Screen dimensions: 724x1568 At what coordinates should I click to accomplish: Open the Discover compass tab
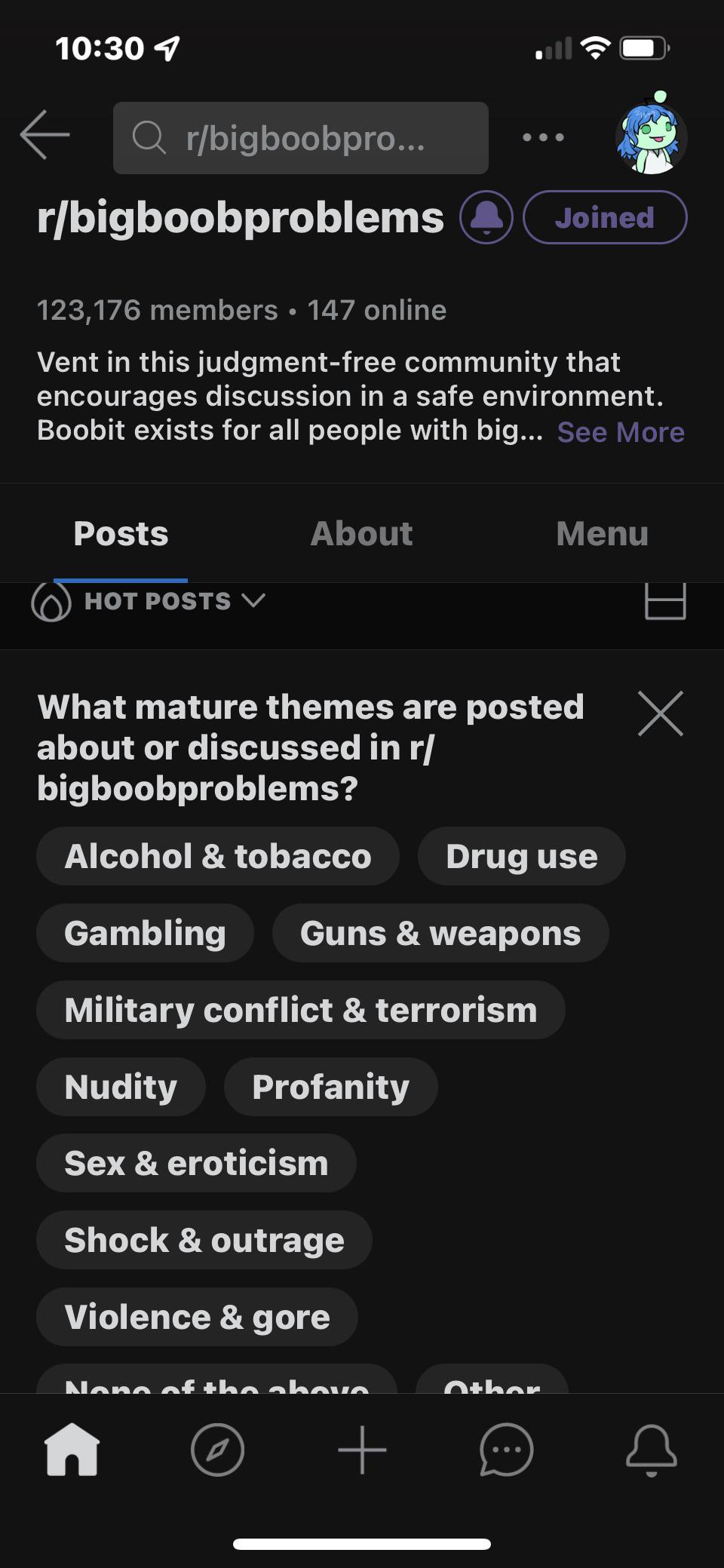pos(217,1450)
